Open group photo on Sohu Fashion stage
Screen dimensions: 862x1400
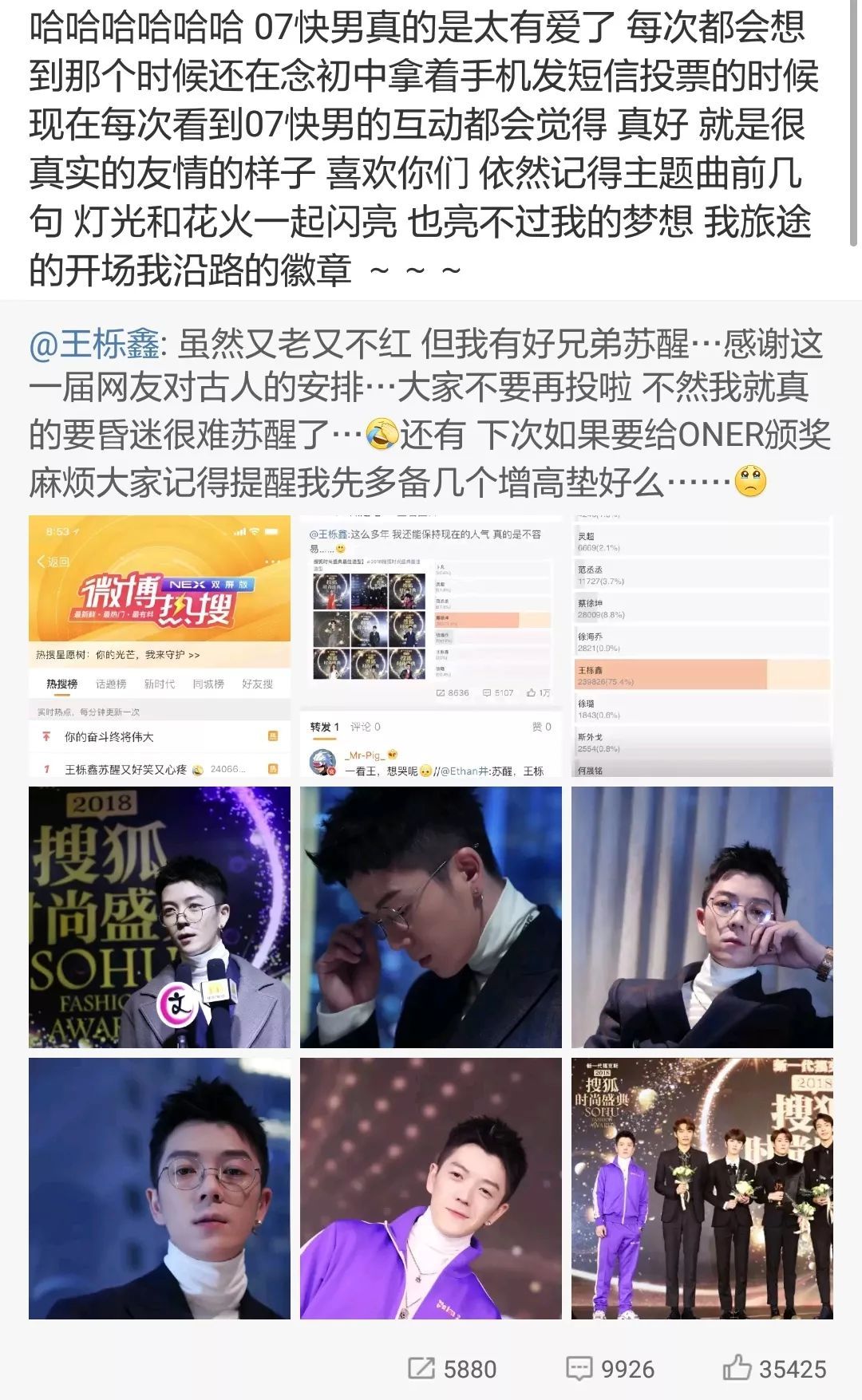(x=702, y=1189)
